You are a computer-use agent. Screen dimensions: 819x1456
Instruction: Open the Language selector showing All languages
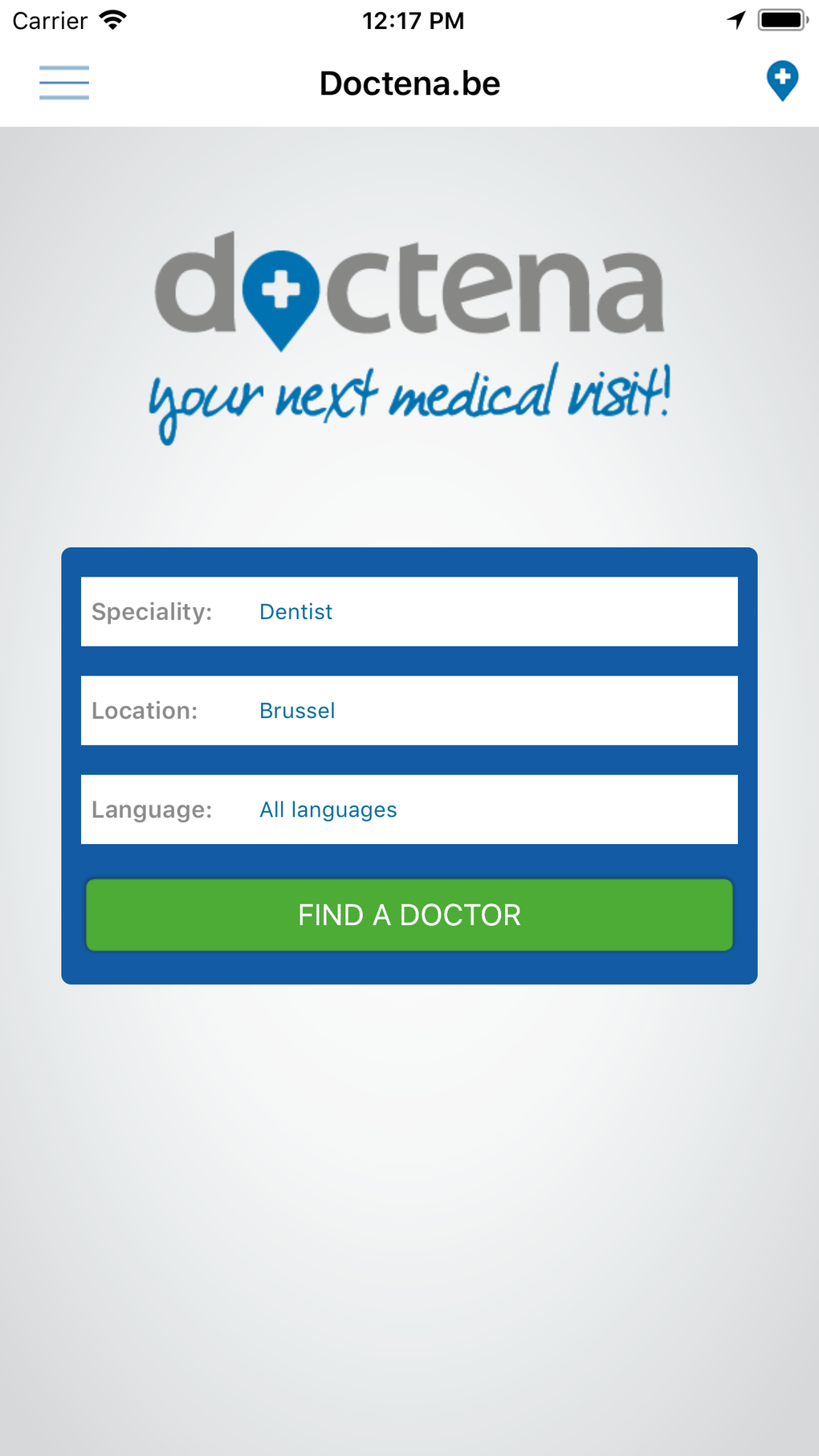[409, 810]
